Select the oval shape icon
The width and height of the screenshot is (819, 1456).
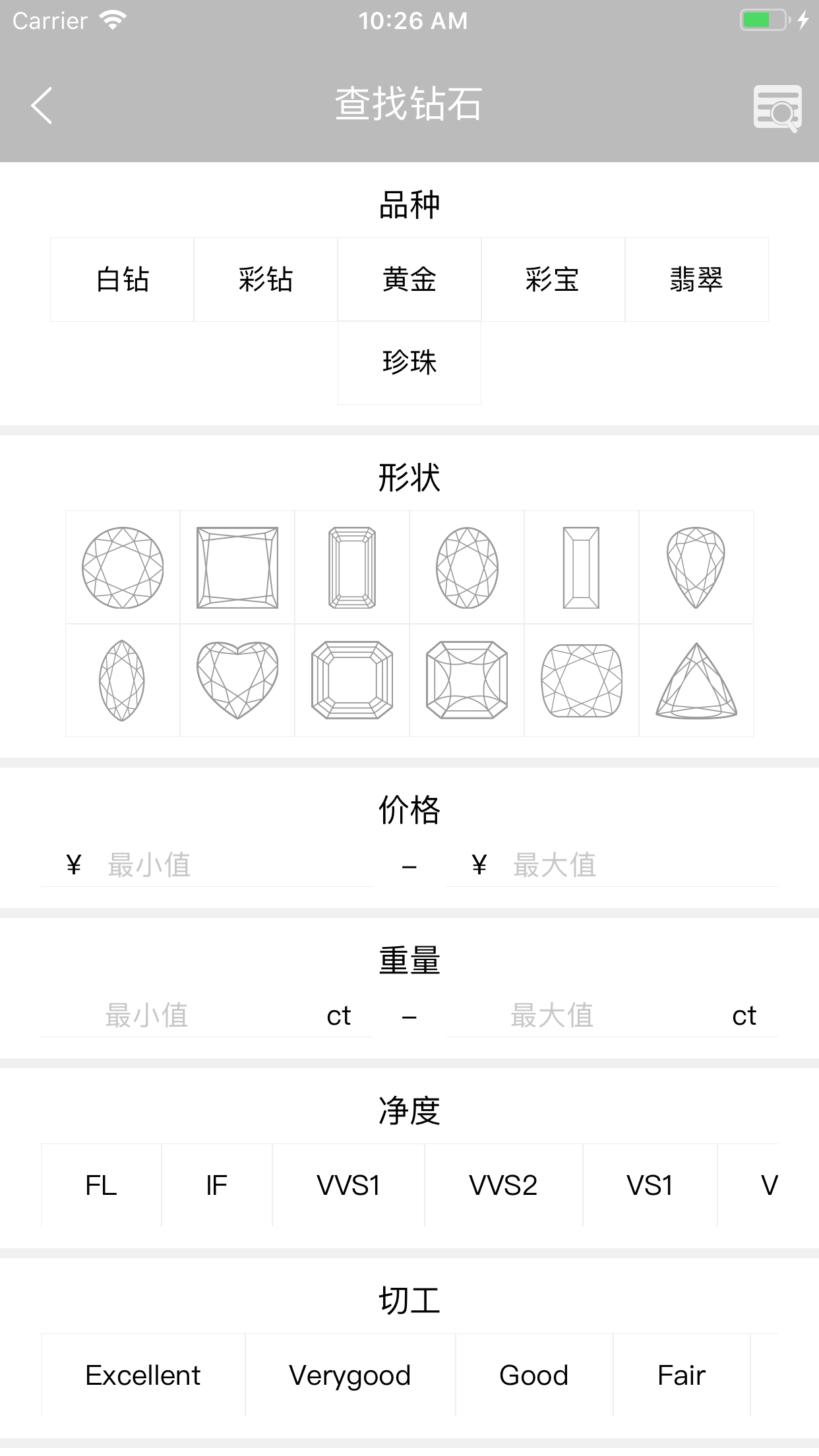click(466, 566)
